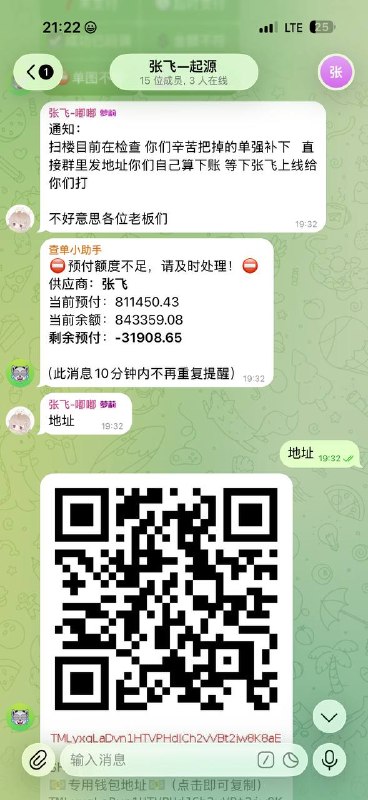Jump to latest messages with down arrow
This screenshot has width=368, height=800.
click(x=329, y=718)
